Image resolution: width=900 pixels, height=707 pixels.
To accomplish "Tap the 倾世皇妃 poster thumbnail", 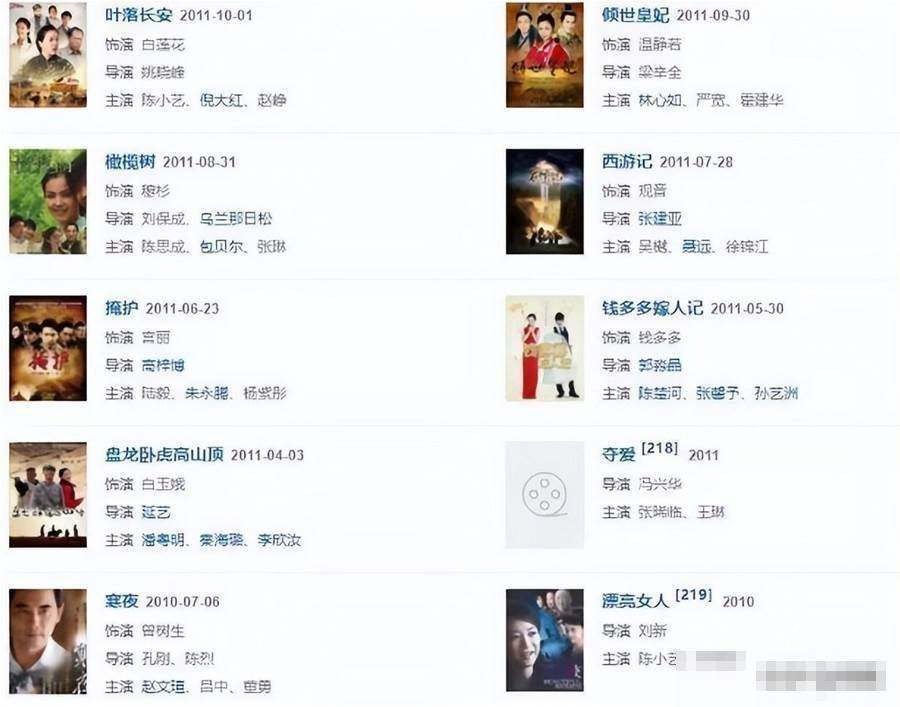I will pos(544,55).
